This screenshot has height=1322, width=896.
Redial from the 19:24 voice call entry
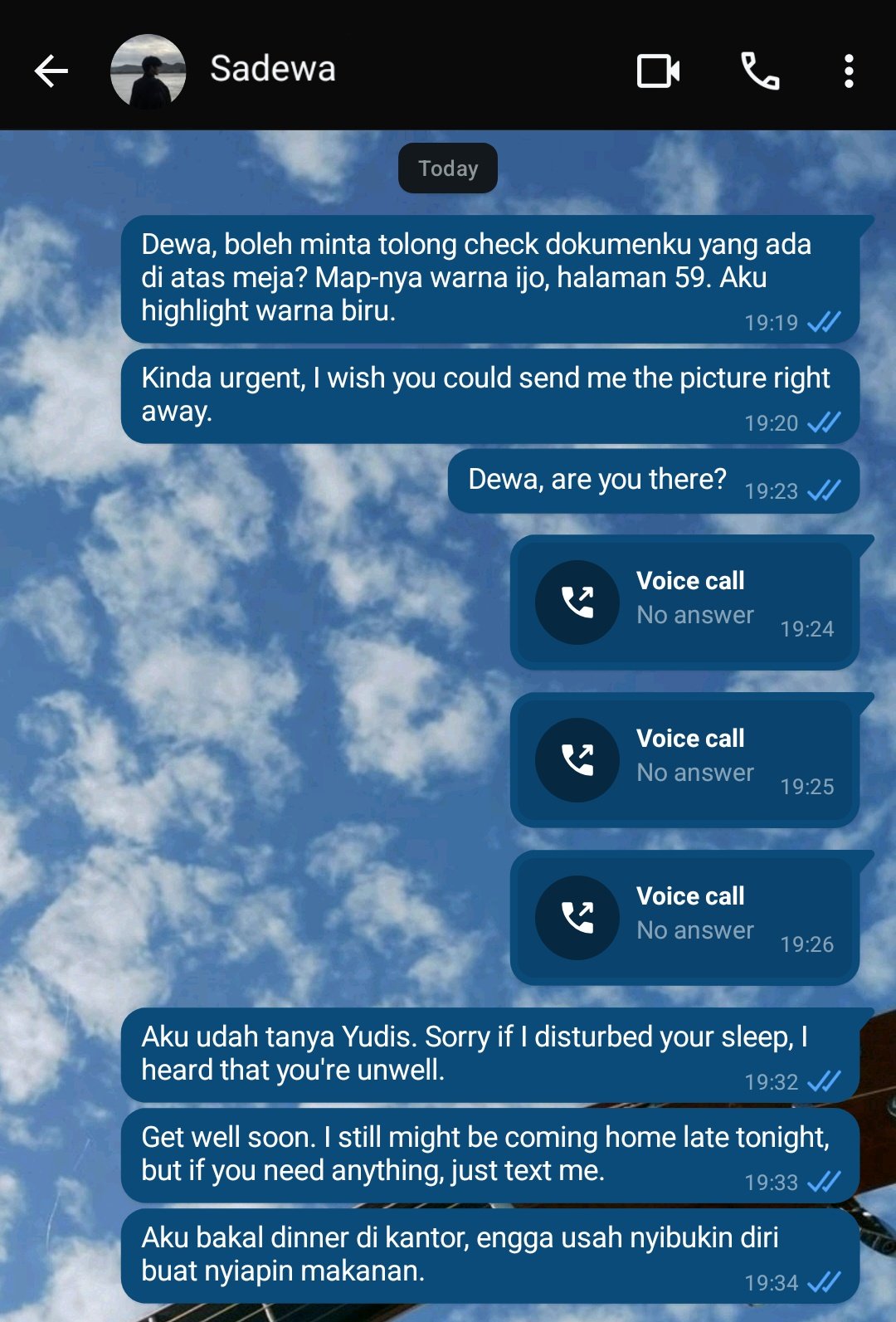coord(577,602)
